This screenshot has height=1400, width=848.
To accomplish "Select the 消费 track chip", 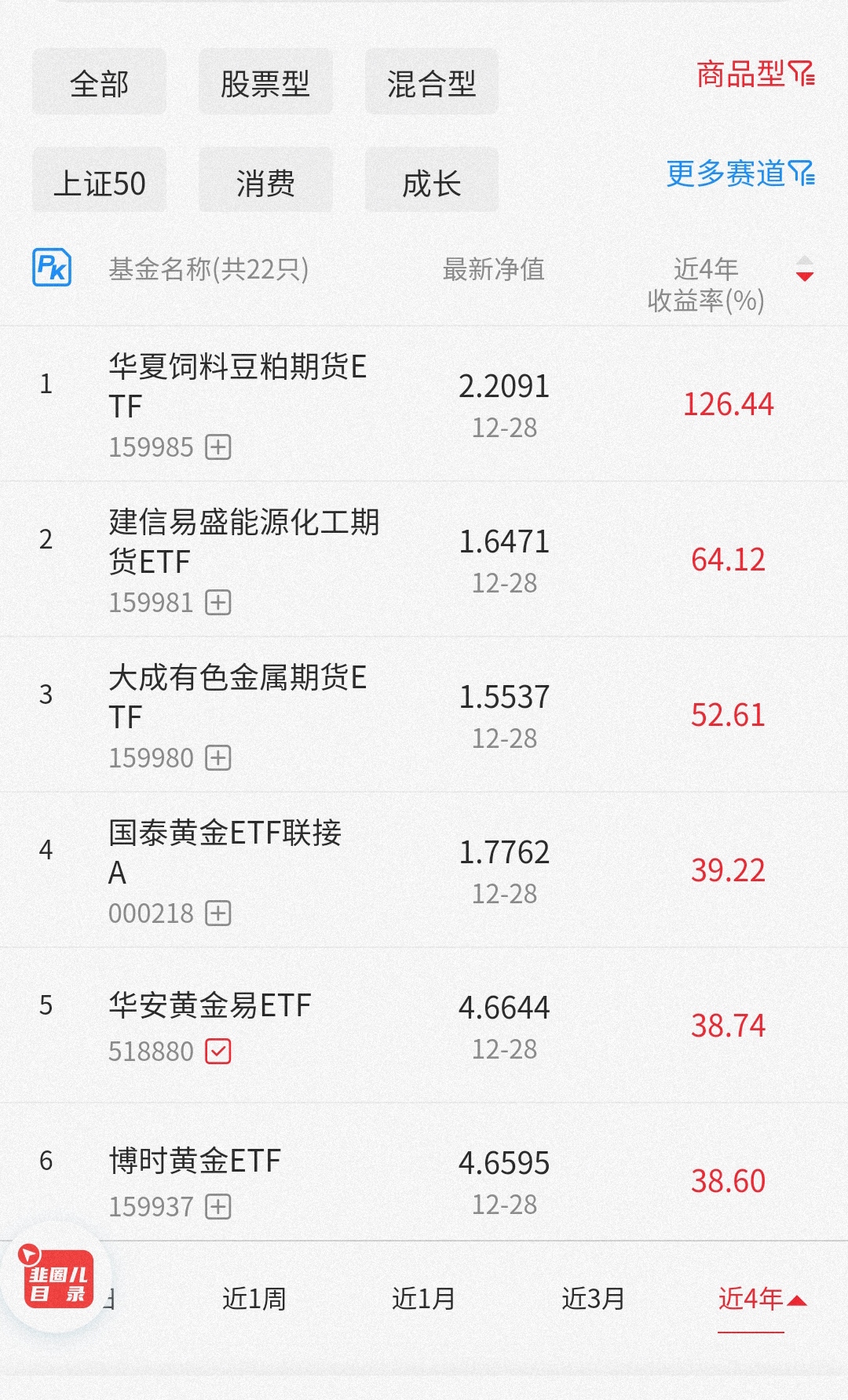I will [265, 182].
